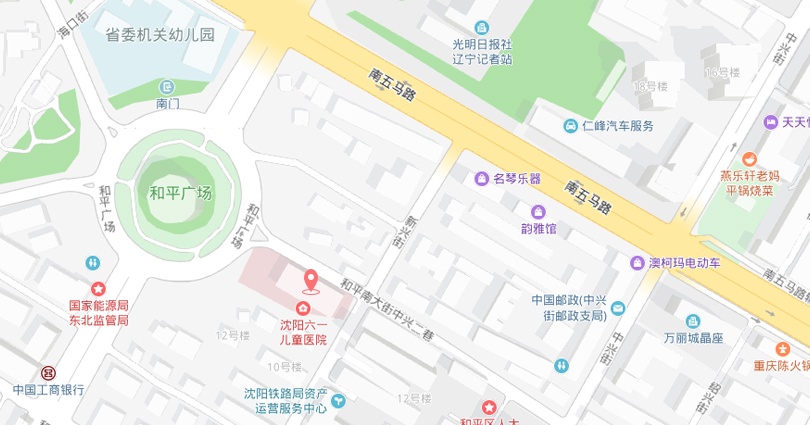This screenshot has width=810, height=425.
Task: Open the 光明日报社辽宁记者站 marker
Action: point(482,27)
